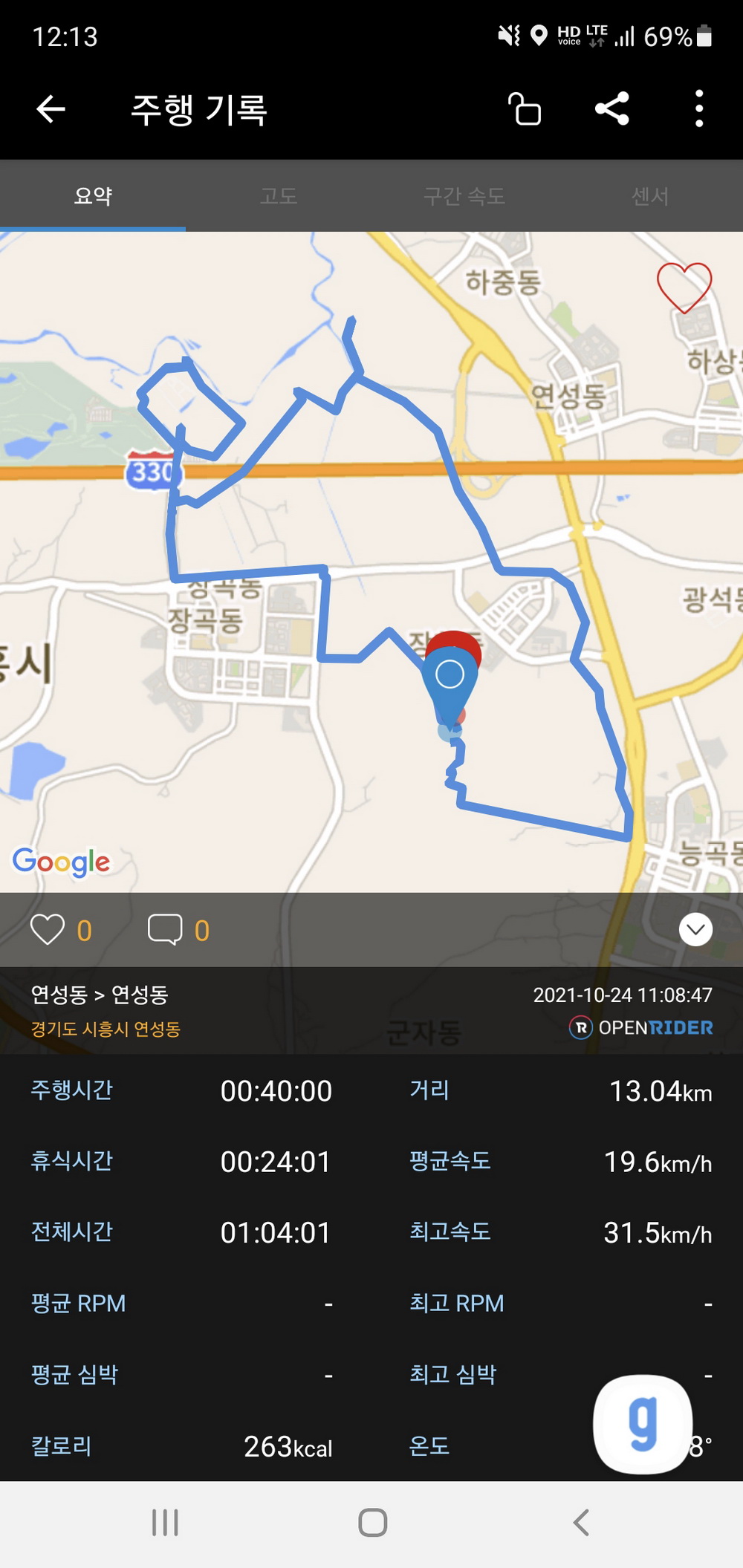The height and width of the screenshot is (1568, 743).
Task: Tap the unlock icon in the app bar
Action: point(525,109)
